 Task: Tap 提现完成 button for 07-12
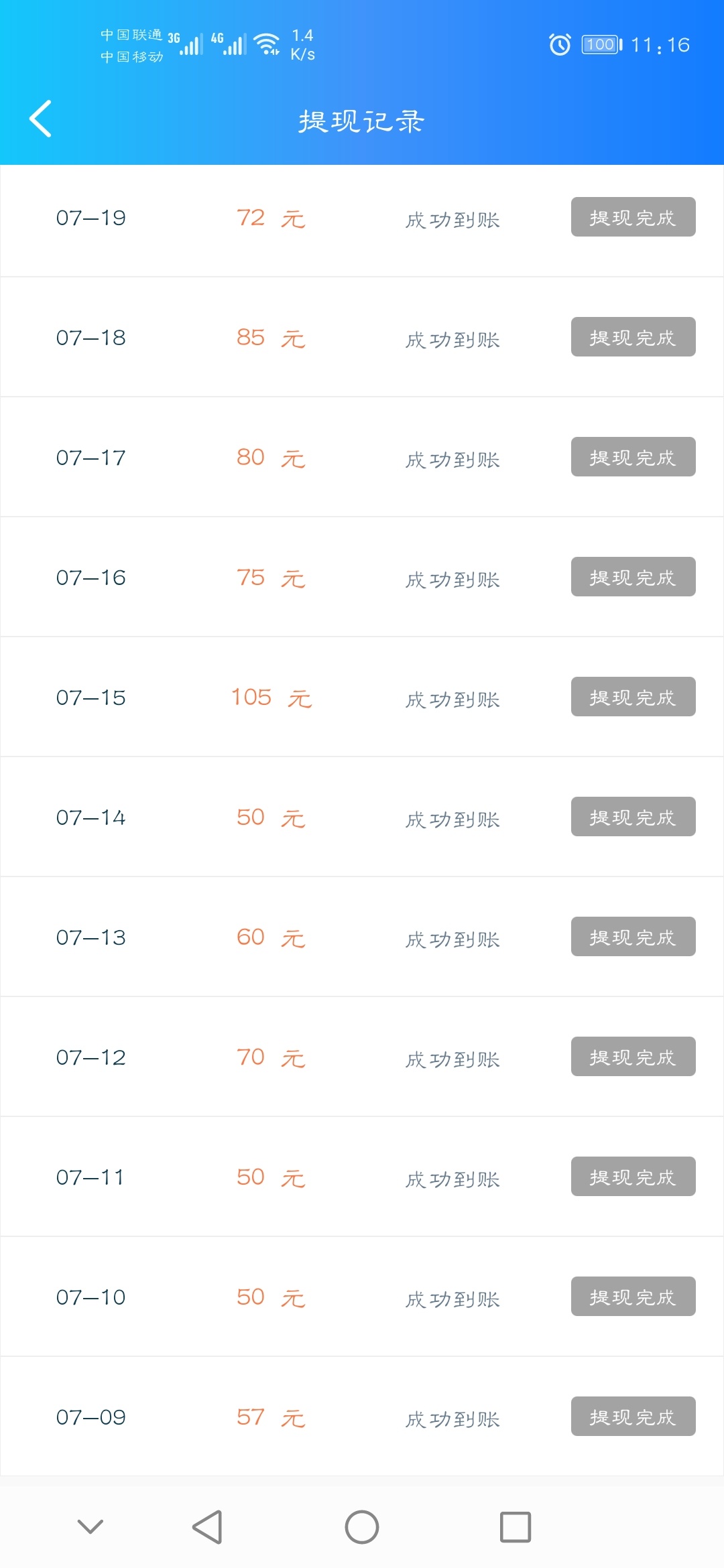pyautogui.click(x=633, y=1057)
